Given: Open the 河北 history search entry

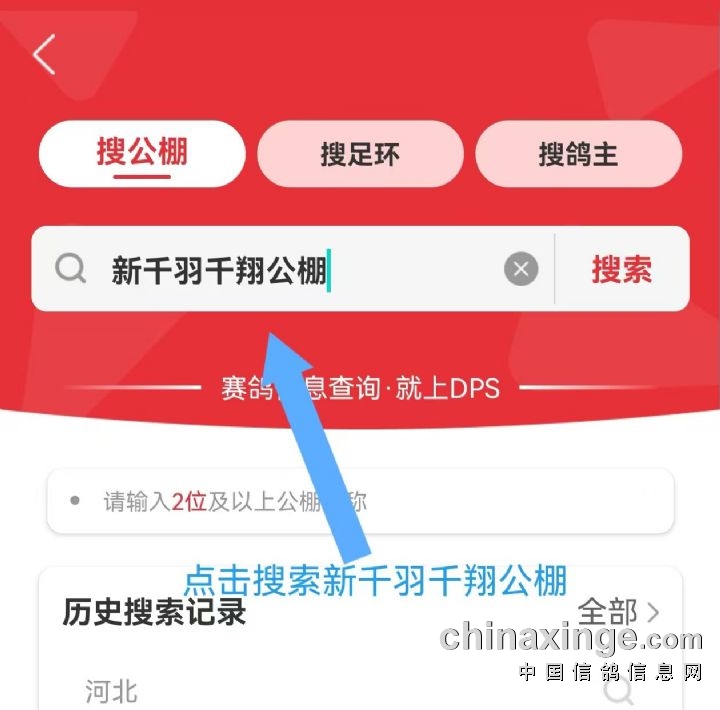Looking at the screenshot, I should [x=112, y=690].
